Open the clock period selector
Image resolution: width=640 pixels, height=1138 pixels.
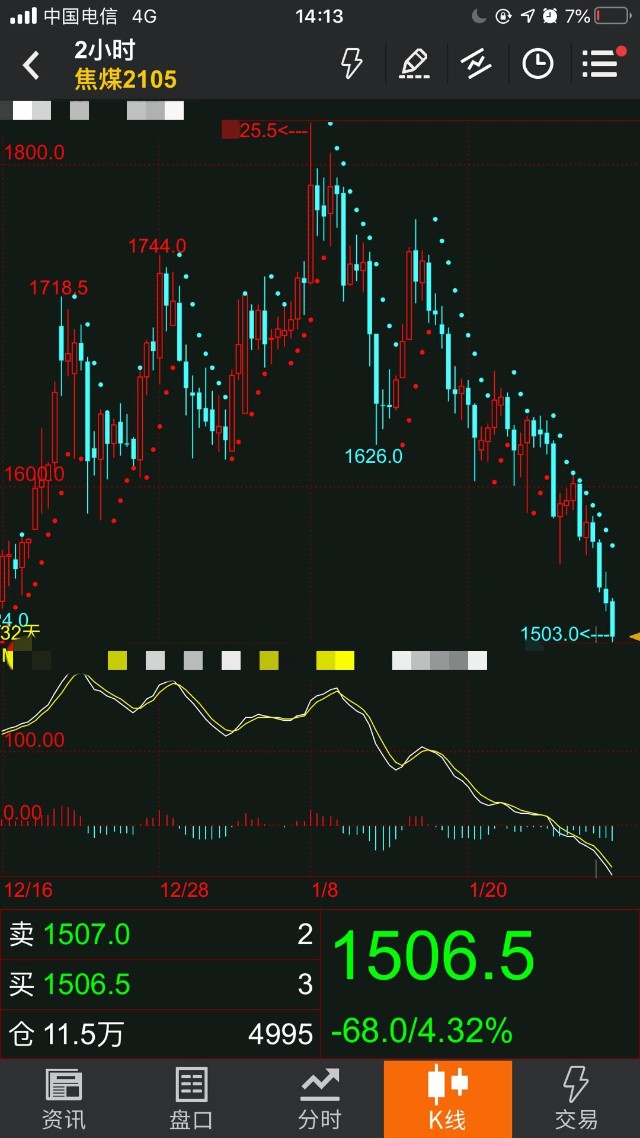coord(538,64)
